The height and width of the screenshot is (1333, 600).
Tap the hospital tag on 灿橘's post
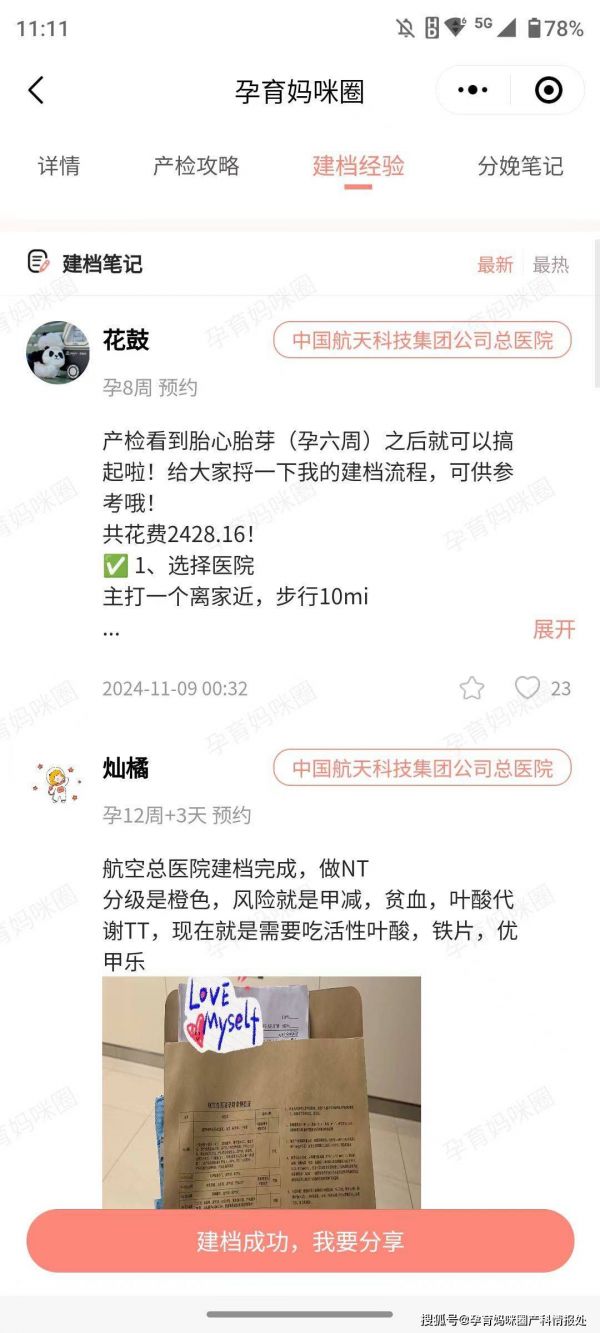click(422, 769)
